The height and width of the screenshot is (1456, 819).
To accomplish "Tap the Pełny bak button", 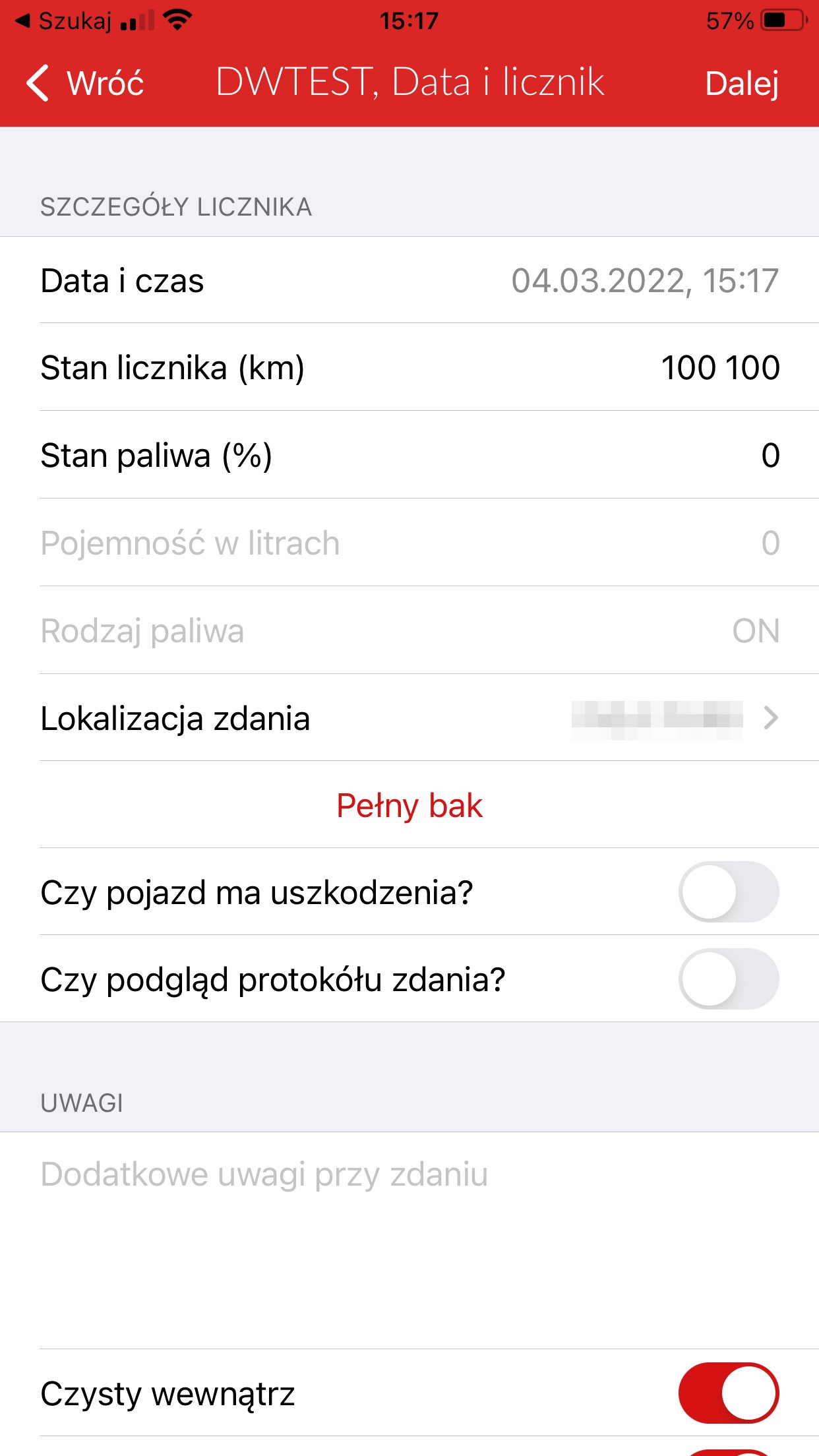I will [x=409, y=805].
